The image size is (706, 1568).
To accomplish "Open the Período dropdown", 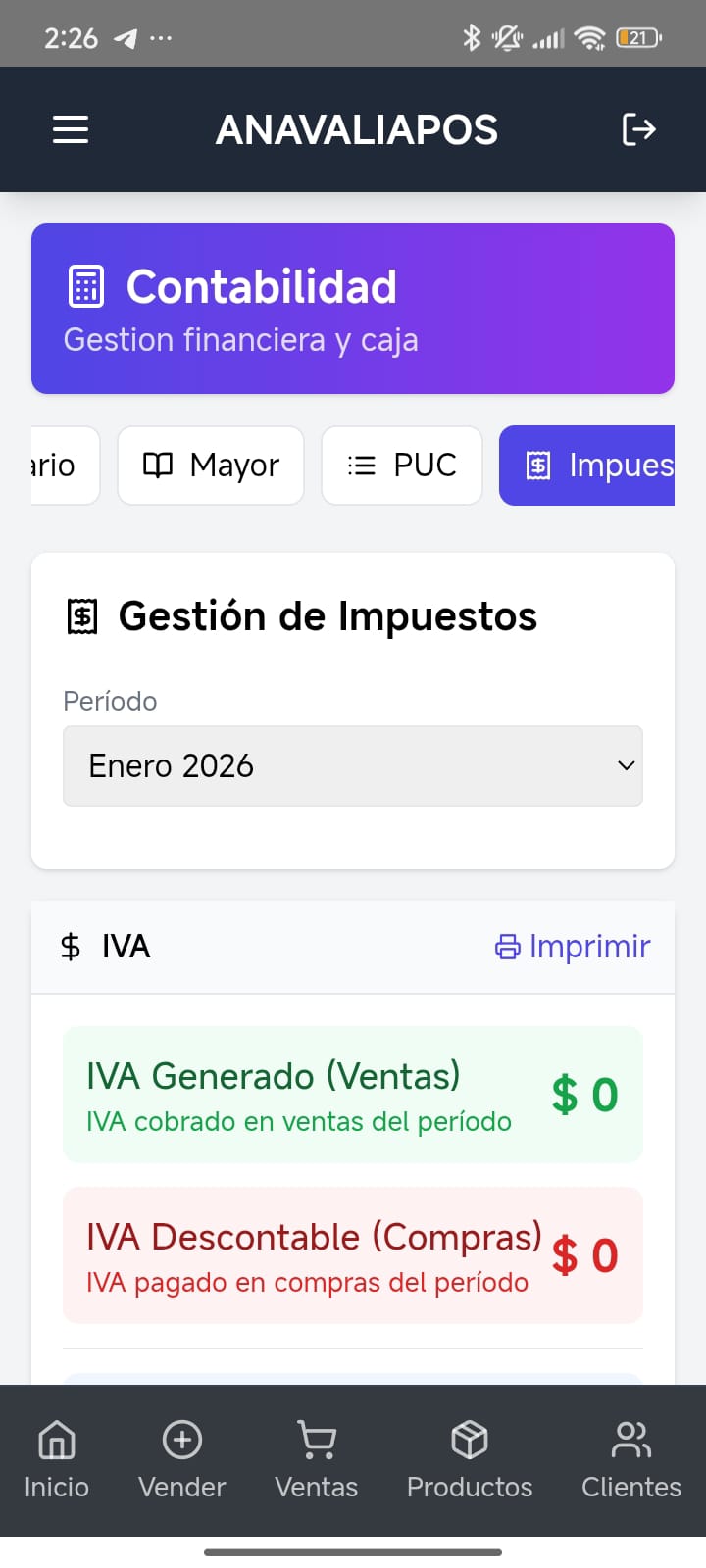I will click(x=353, y=765).
